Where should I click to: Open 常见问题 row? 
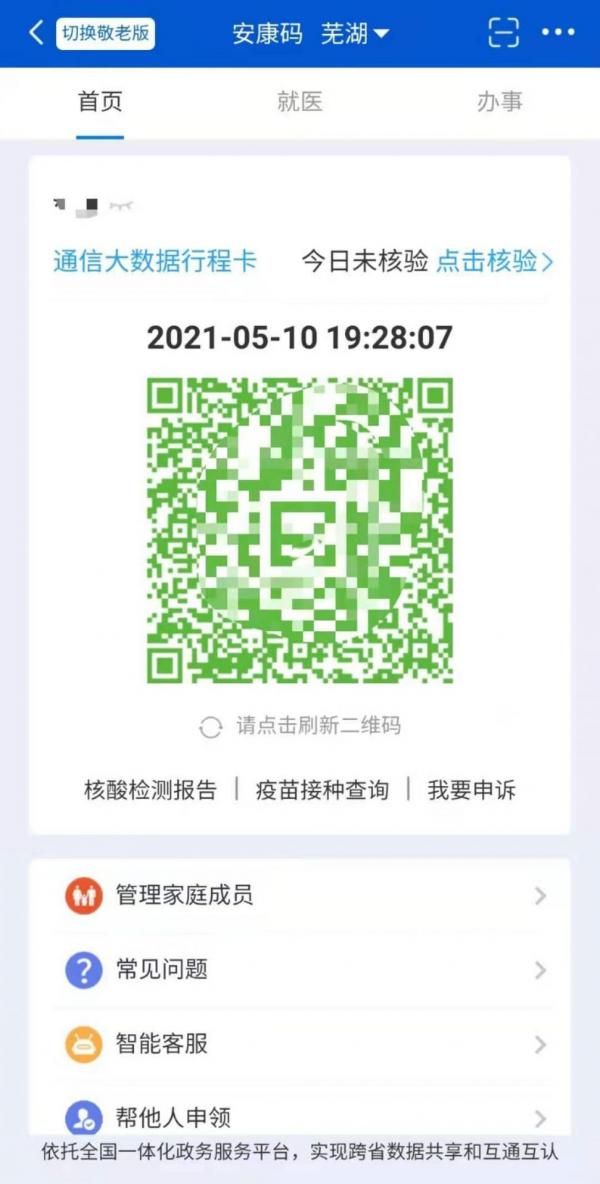[x=300, y=969]
